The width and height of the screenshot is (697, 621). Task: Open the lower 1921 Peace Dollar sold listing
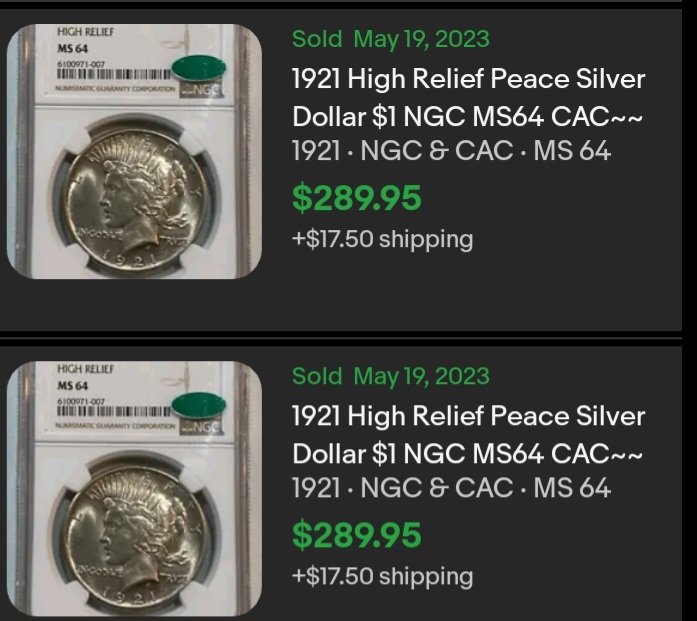467,435
